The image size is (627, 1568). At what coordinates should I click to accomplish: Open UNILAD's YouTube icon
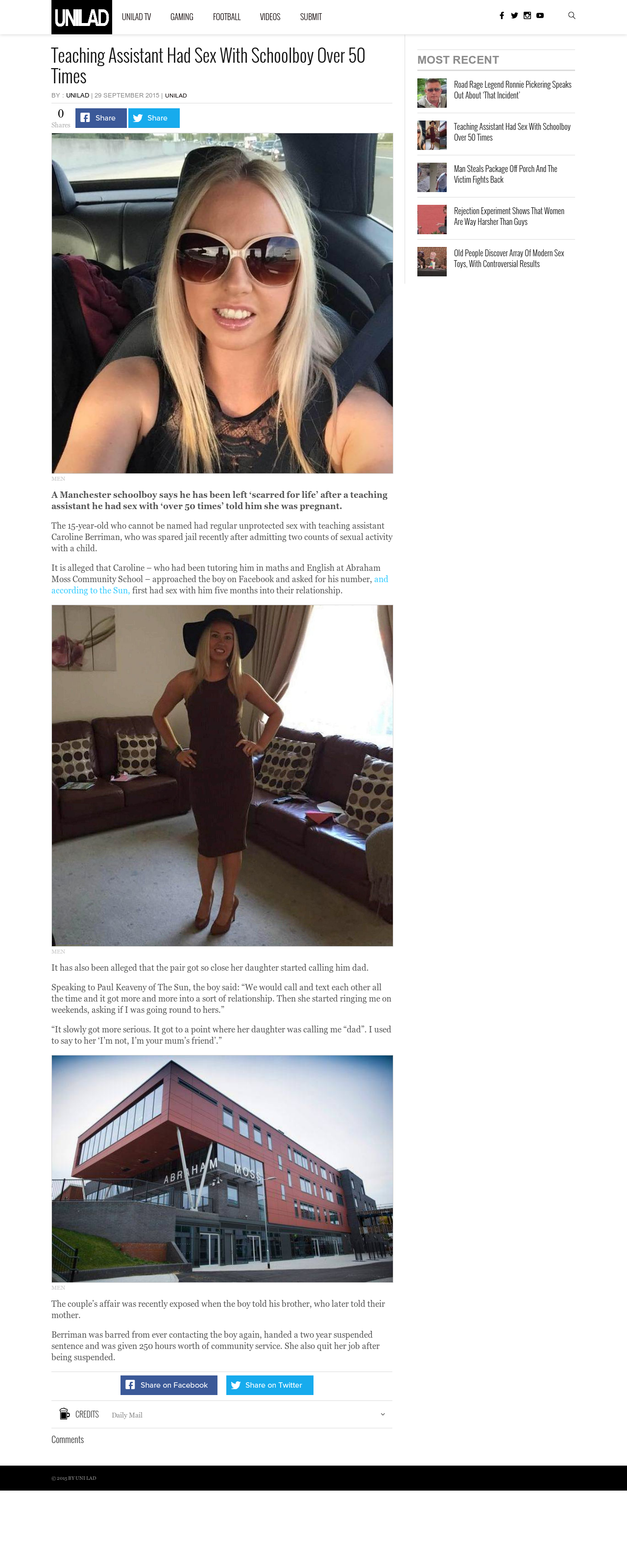click(x=540, y=16)
